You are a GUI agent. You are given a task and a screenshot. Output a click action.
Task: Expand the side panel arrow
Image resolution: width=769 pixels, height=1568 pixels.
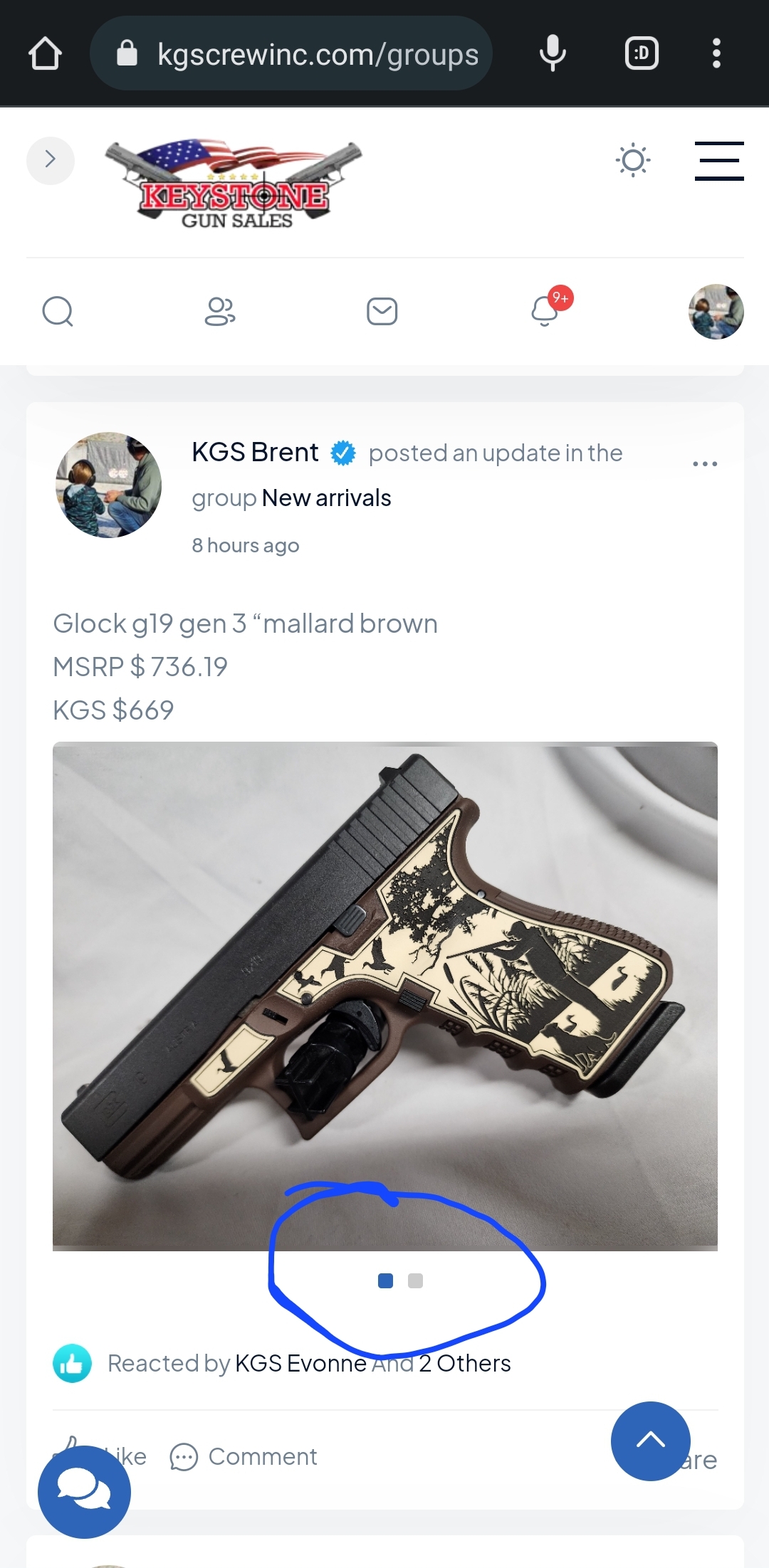50,160
